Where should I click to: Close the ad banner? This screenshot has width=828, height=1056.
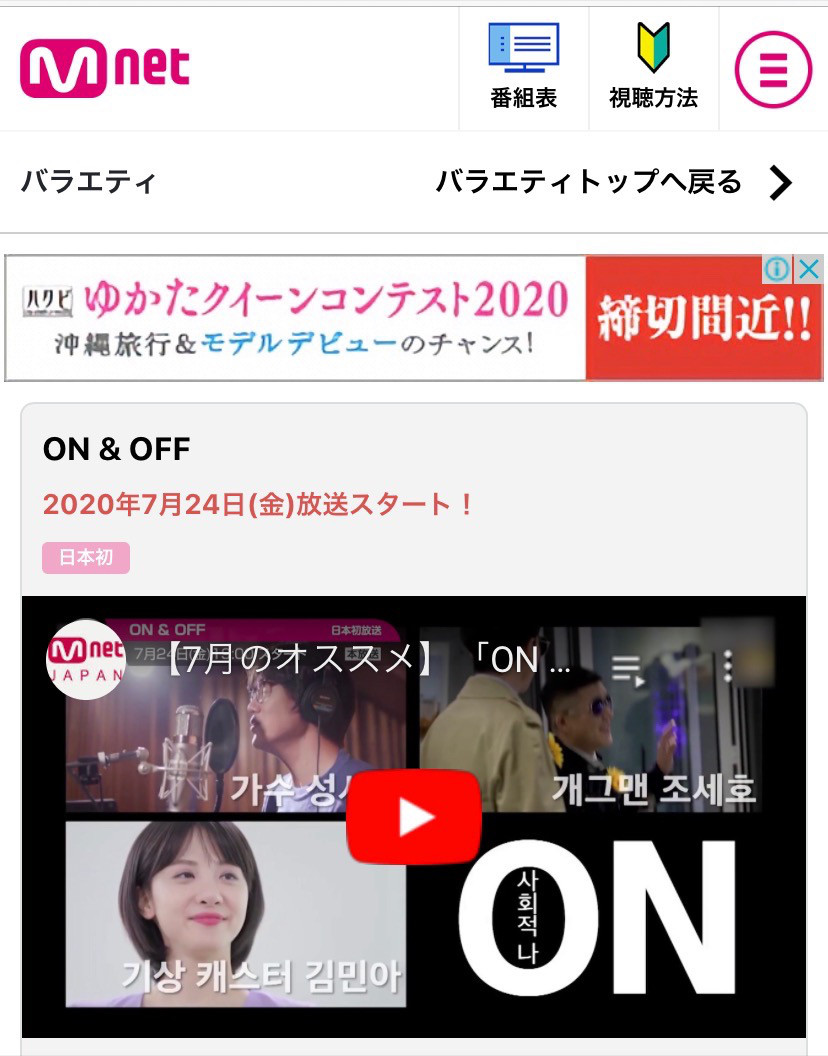(808, 270)
